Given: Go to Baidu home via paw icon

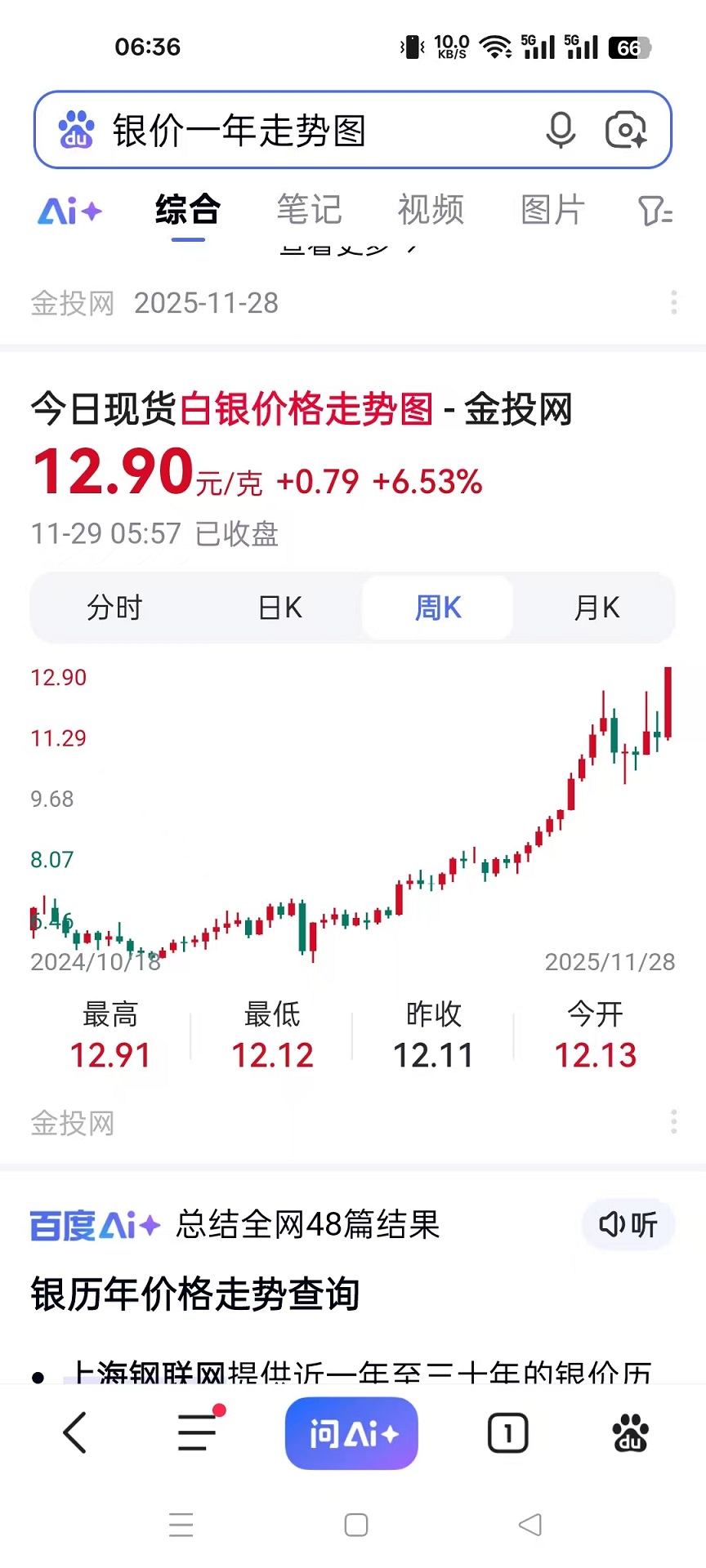Looking at the screenshot, I should click(630, 1433).
